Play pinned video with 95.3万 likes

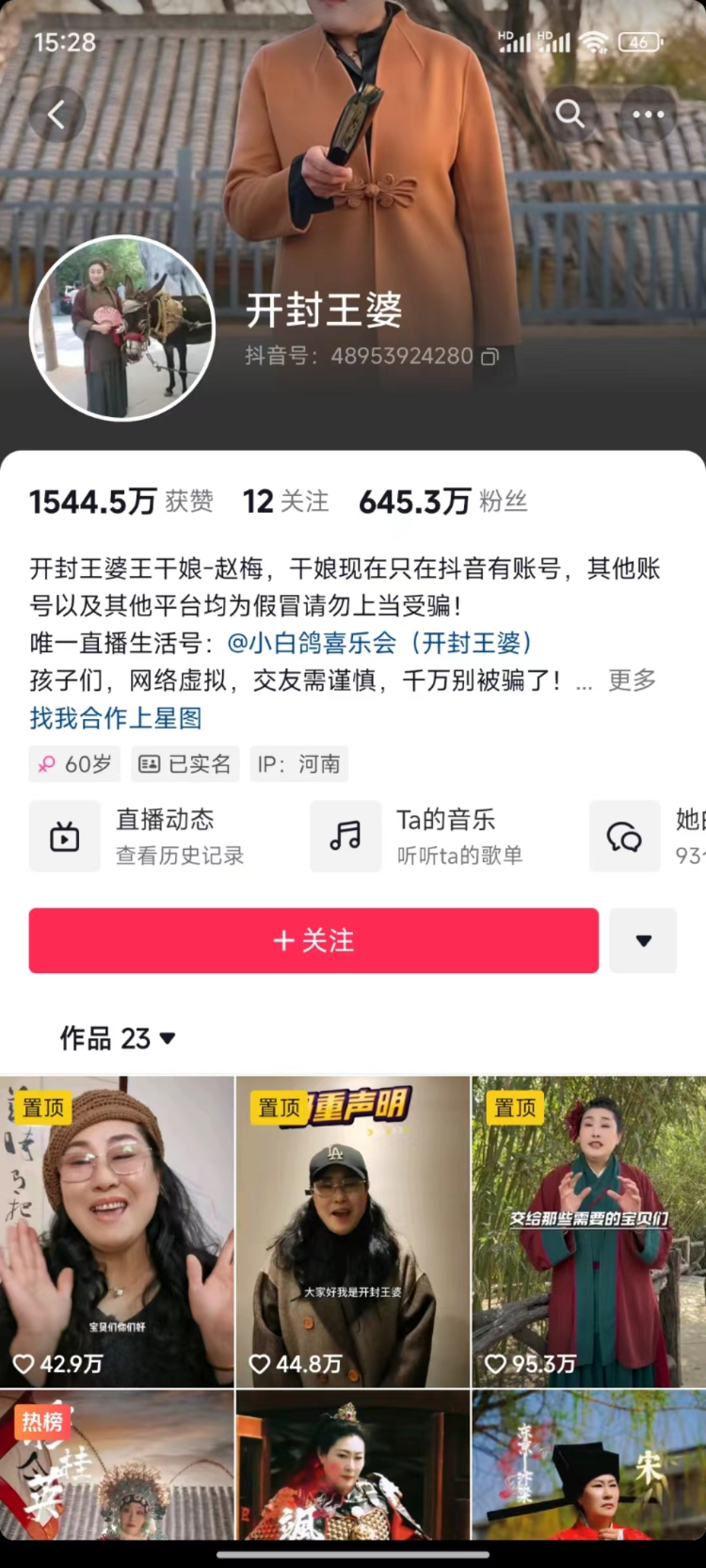(589, 1233)
